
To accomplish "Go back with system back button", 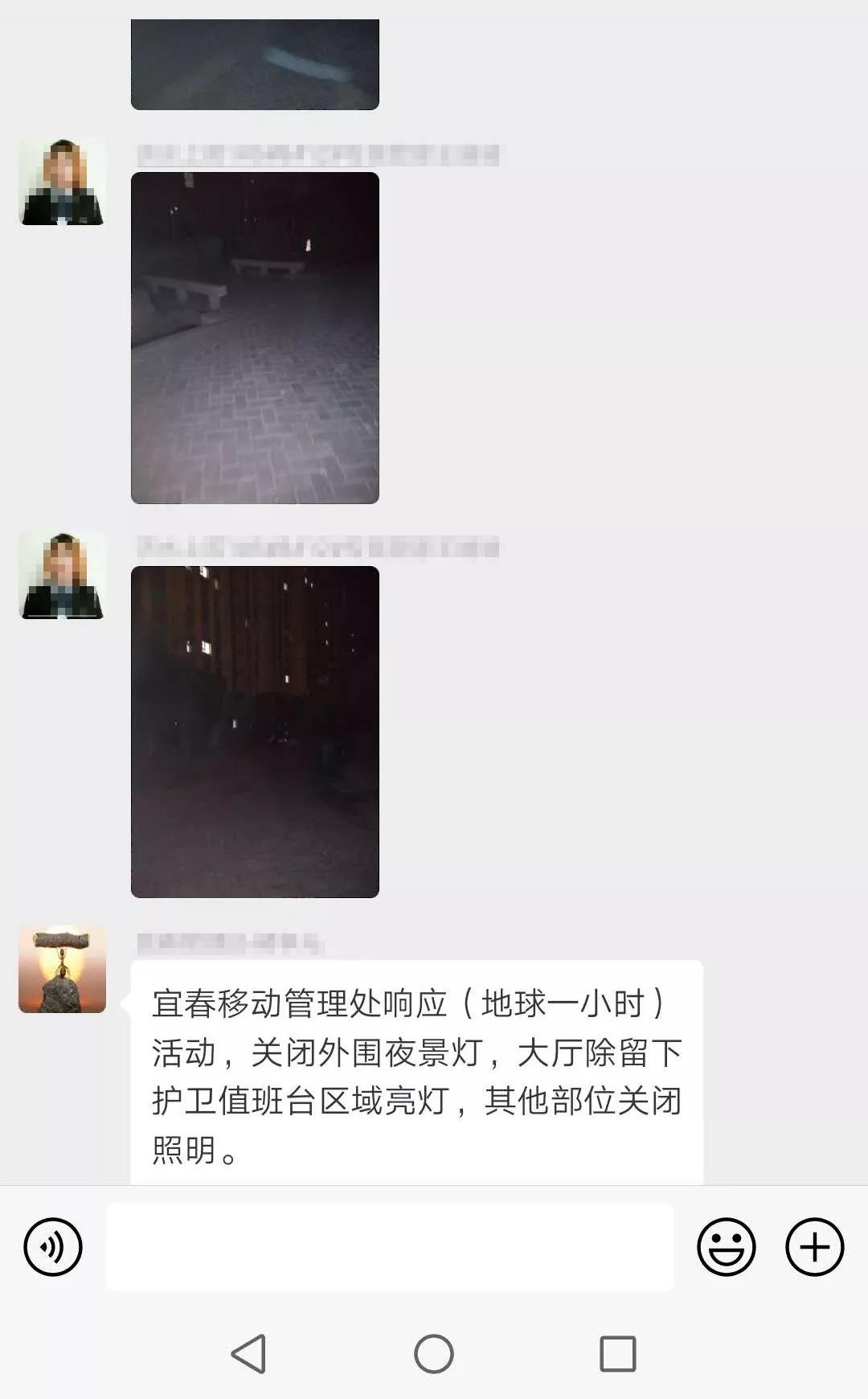I will (249, 1354).
